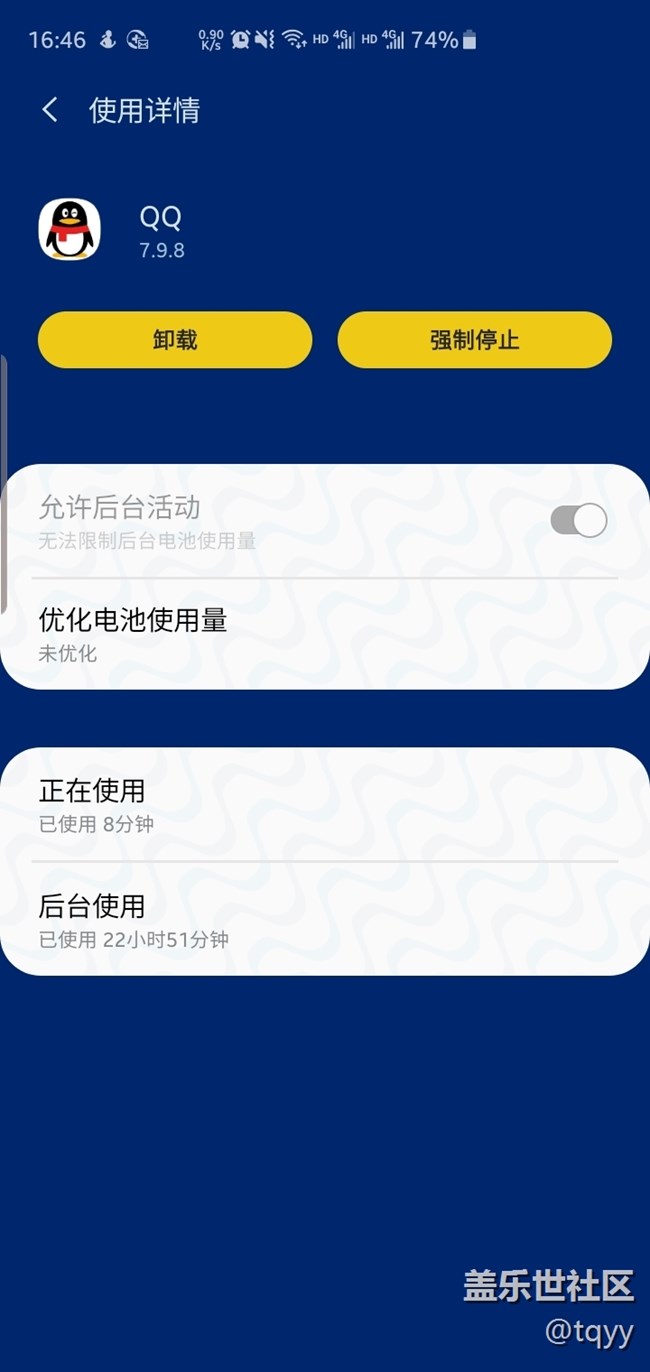Image resolution: width=650 pixels, height=1372 pixels.
Task: Tap the 卸载 button
Action: pos(175,340)
